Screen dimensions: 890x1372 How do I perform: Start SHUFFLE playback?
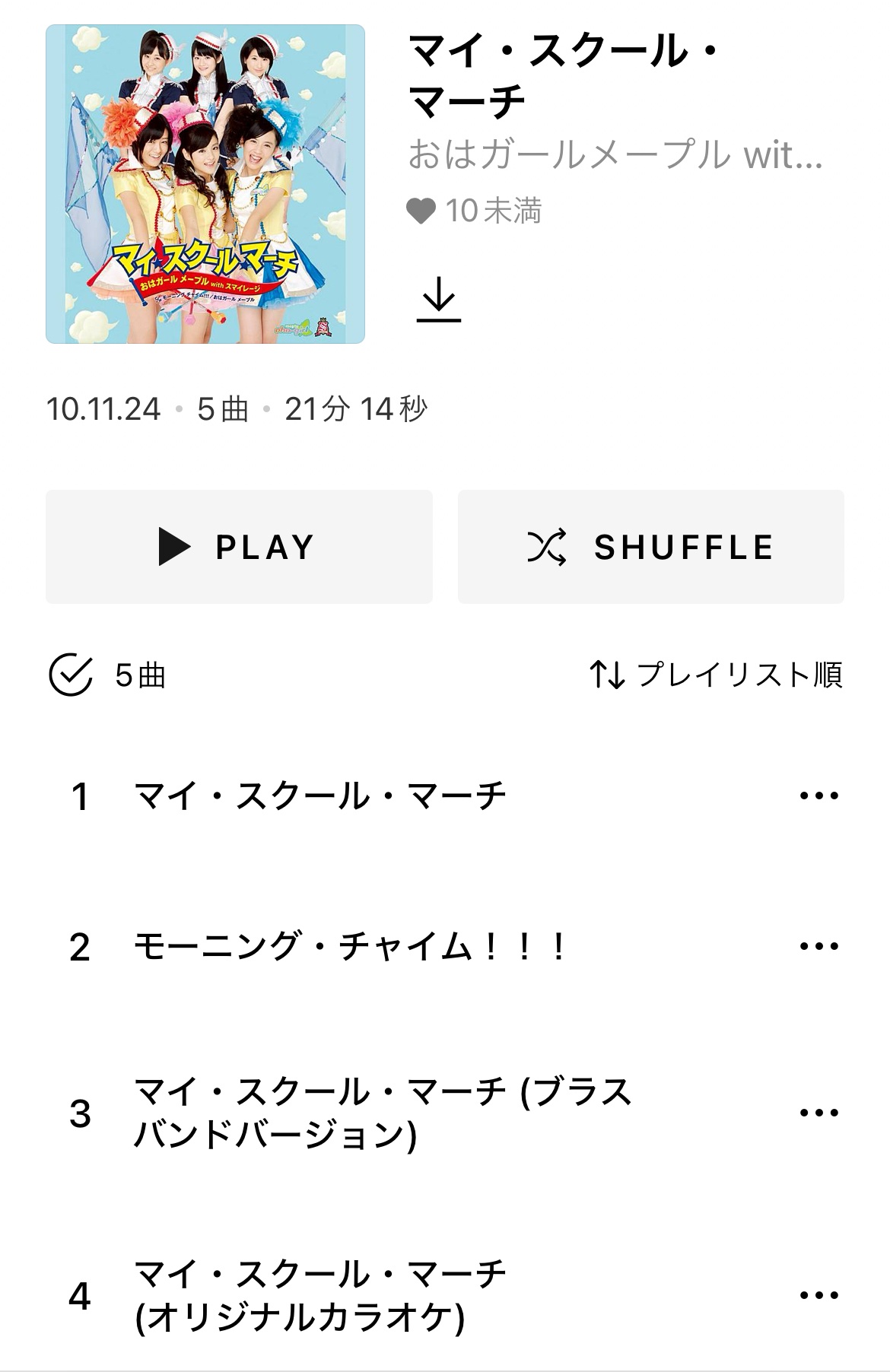[x=651, y=547]
